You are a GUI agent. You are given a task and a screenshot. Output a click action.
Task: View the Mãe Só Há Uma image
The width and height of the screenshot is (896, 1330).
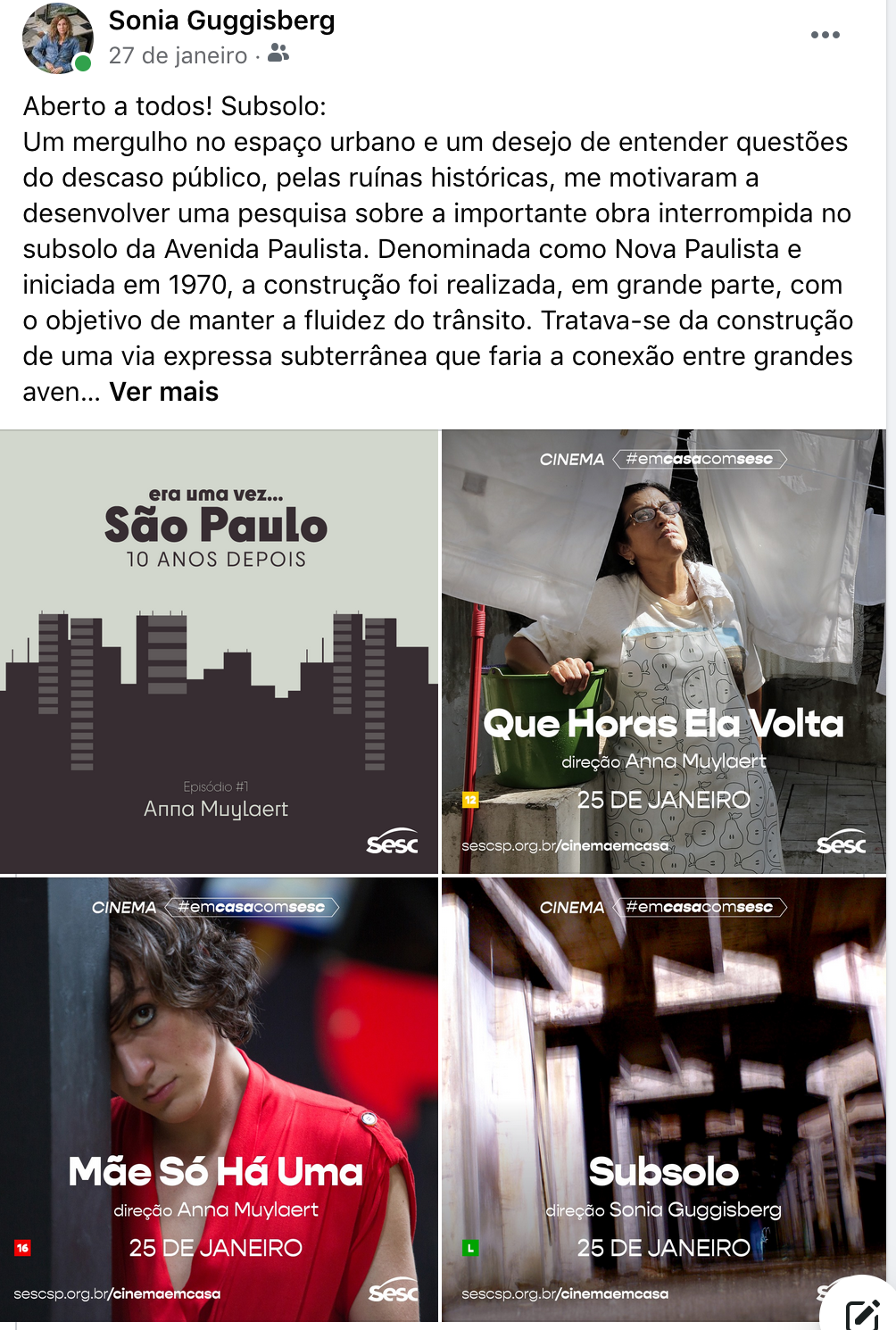(219, 1098)
